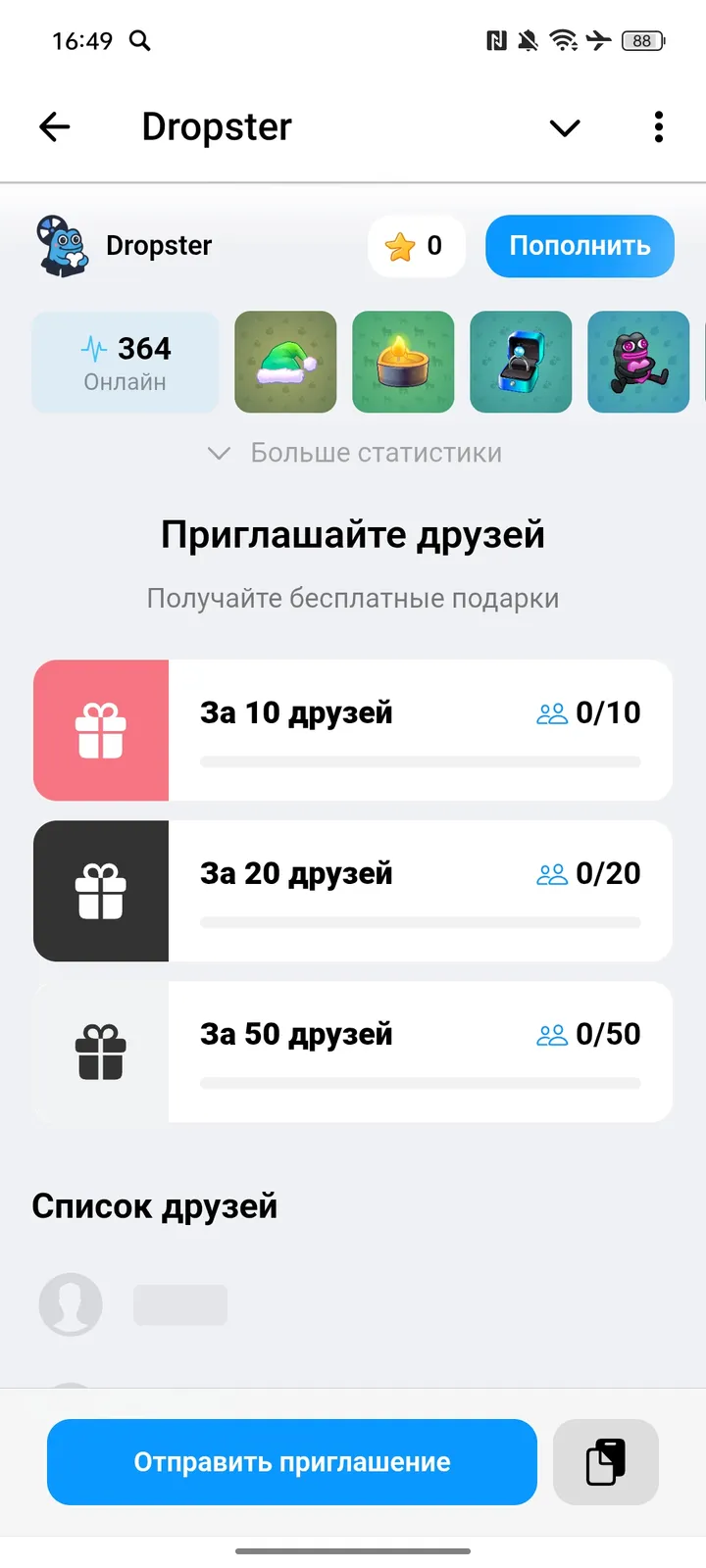Open the 0/50 friends counter
The width and height of the screenshot is (706, 1568).
coord(606,1034)
